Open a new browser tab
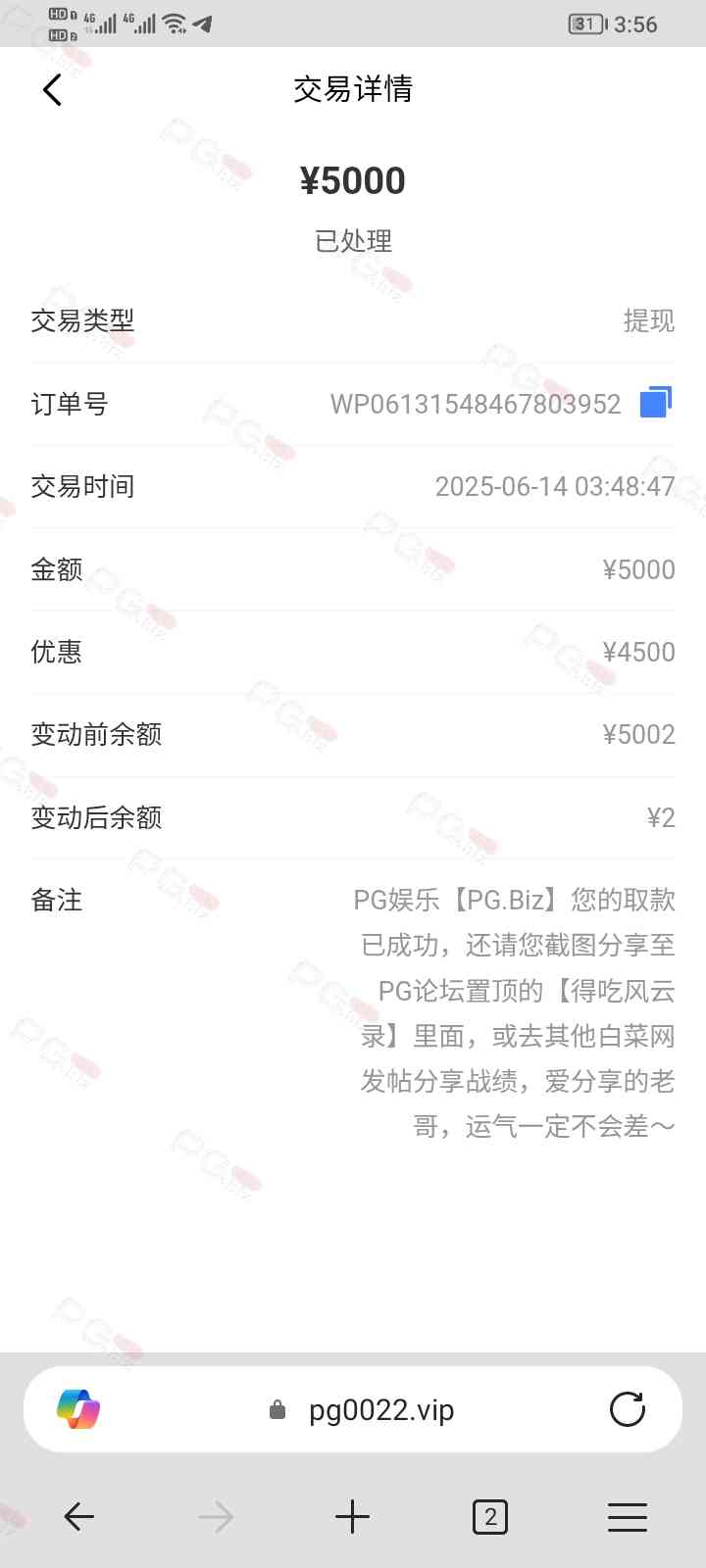The height and width of the screenshot is (1568, 706). 352,1517
